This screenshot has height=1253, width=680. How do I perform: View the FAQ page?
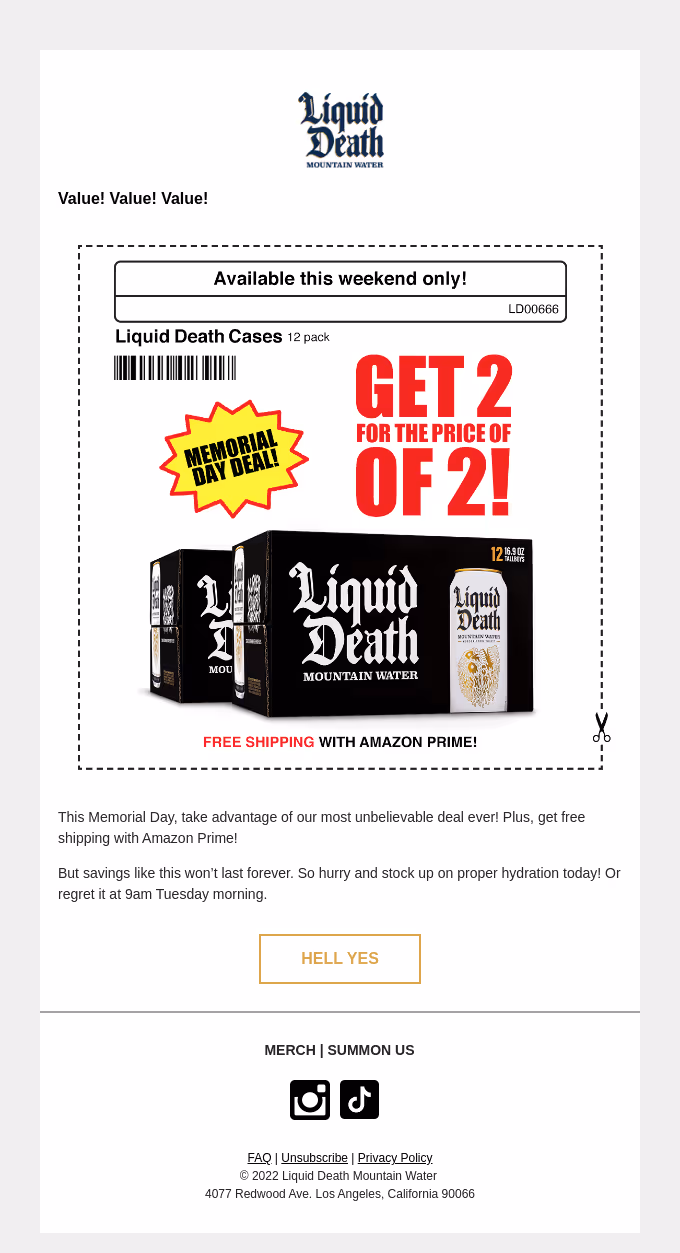click(x=259, y=1158)
